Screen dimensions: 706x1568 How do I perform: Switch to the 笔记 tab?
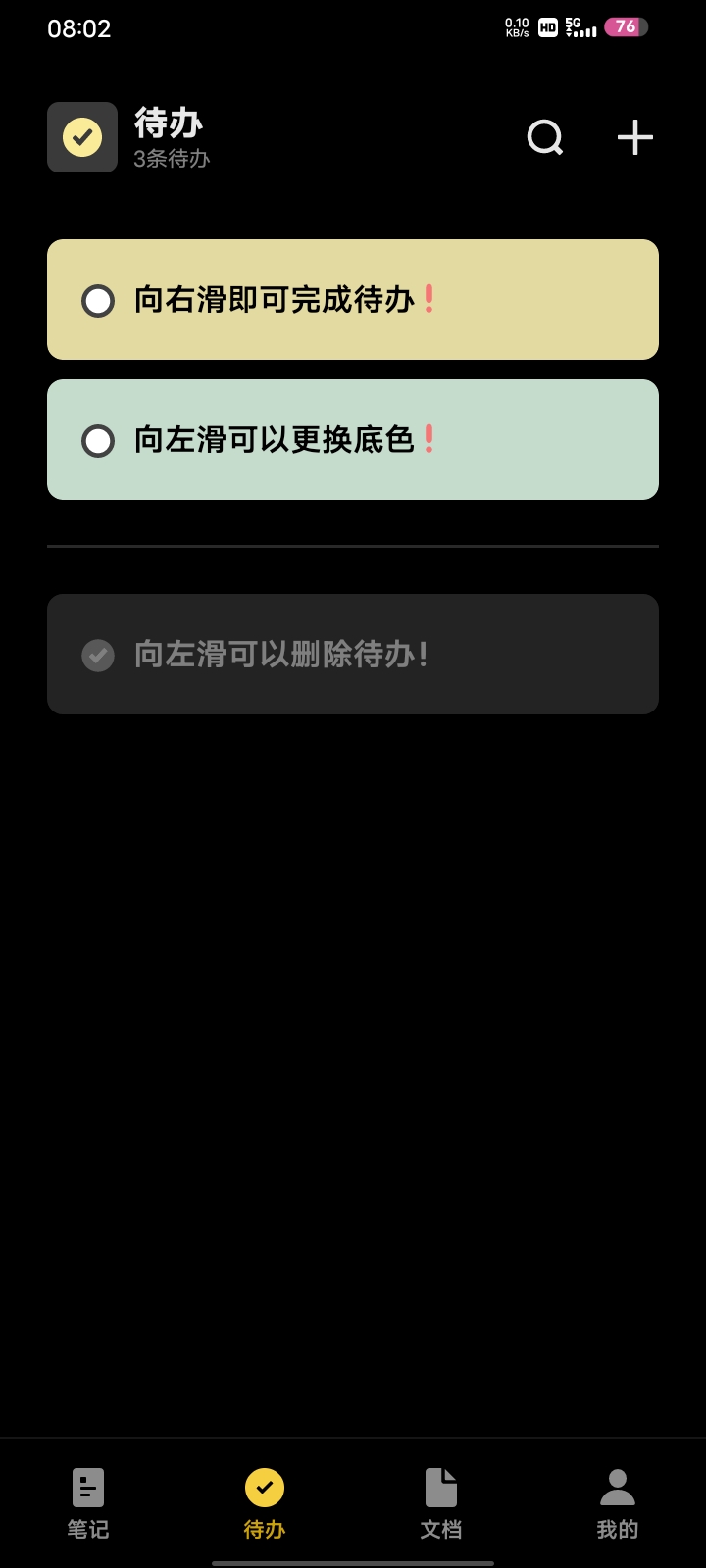tap(88, 1504)
